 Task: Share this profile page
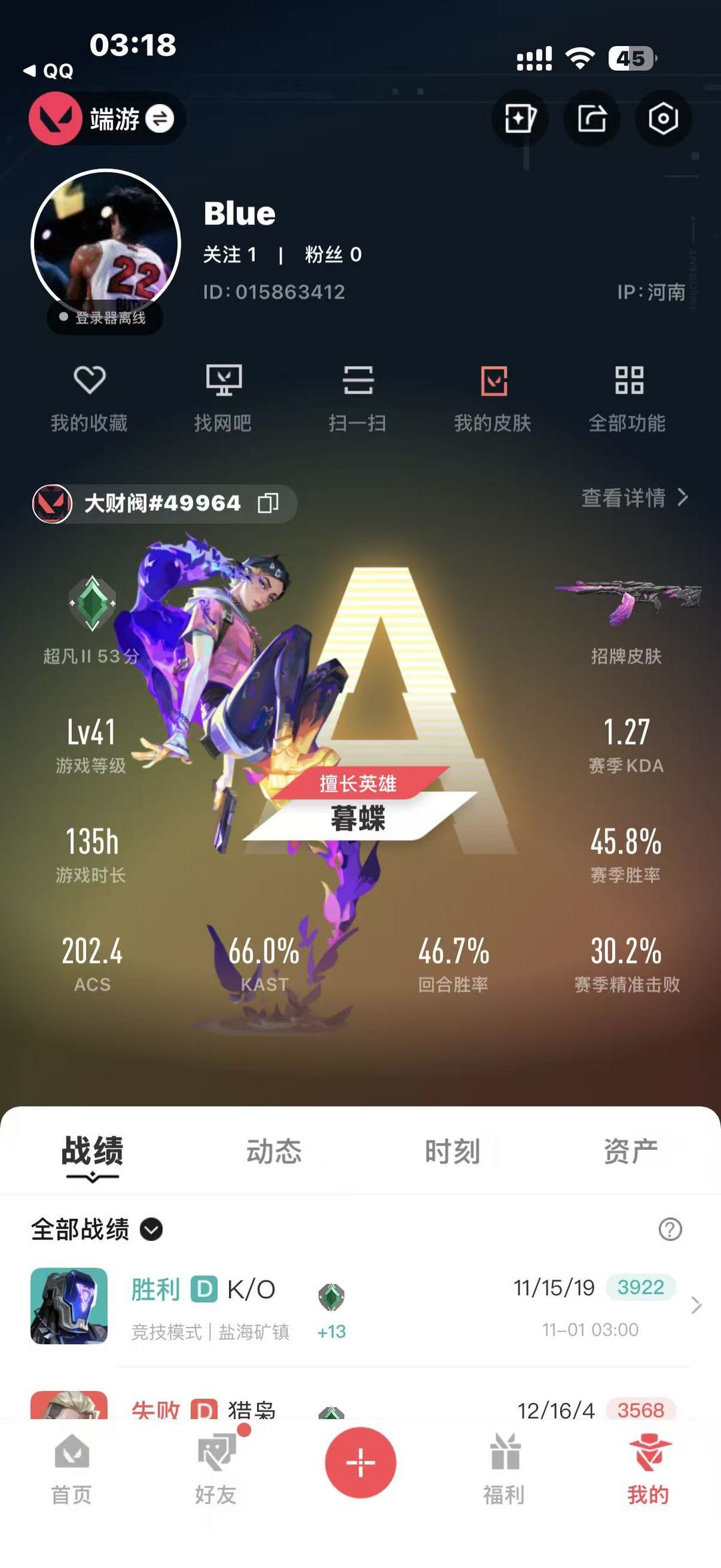[592, 119]
